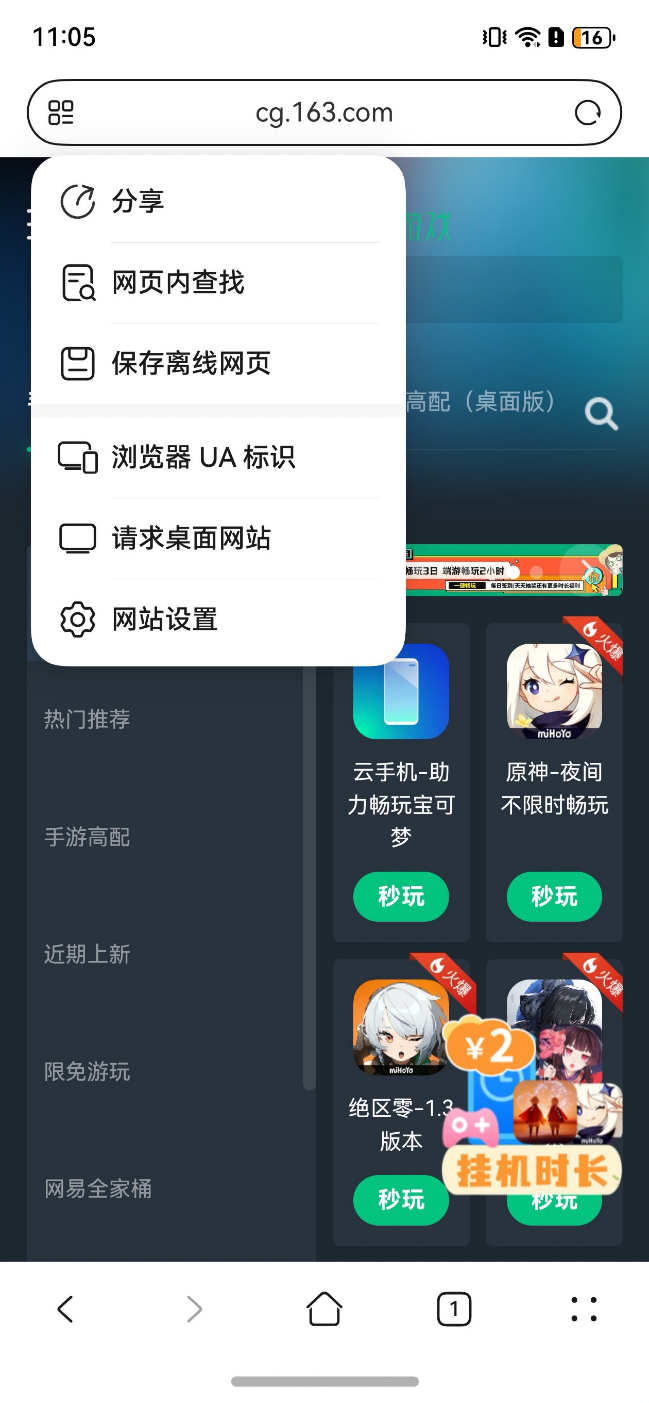Select 分享 from the popup menu
The height and width of the screenshot is (1403, 649).
coord(218,201)
